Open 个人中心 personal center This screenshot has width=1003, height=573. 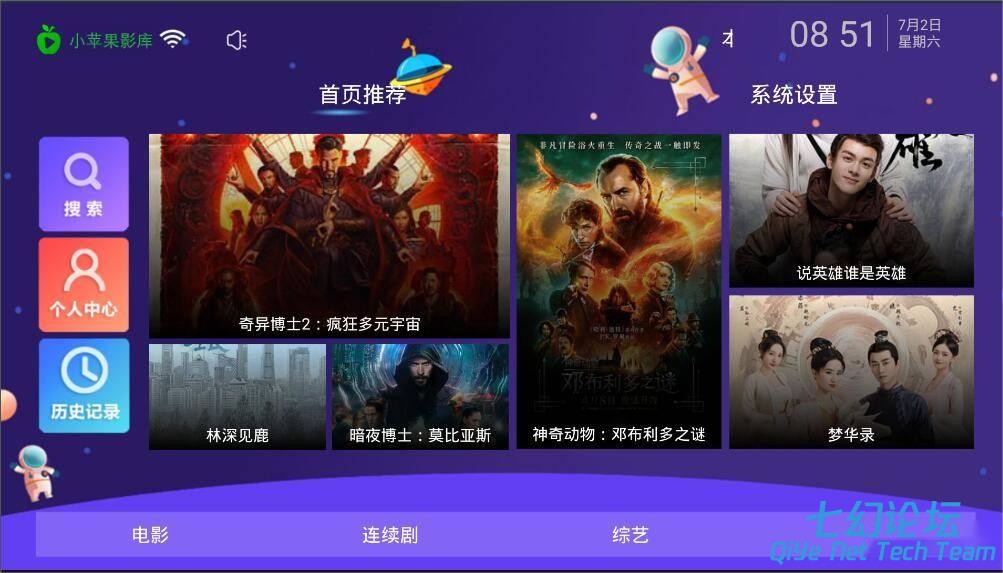[x=84, y=284]
